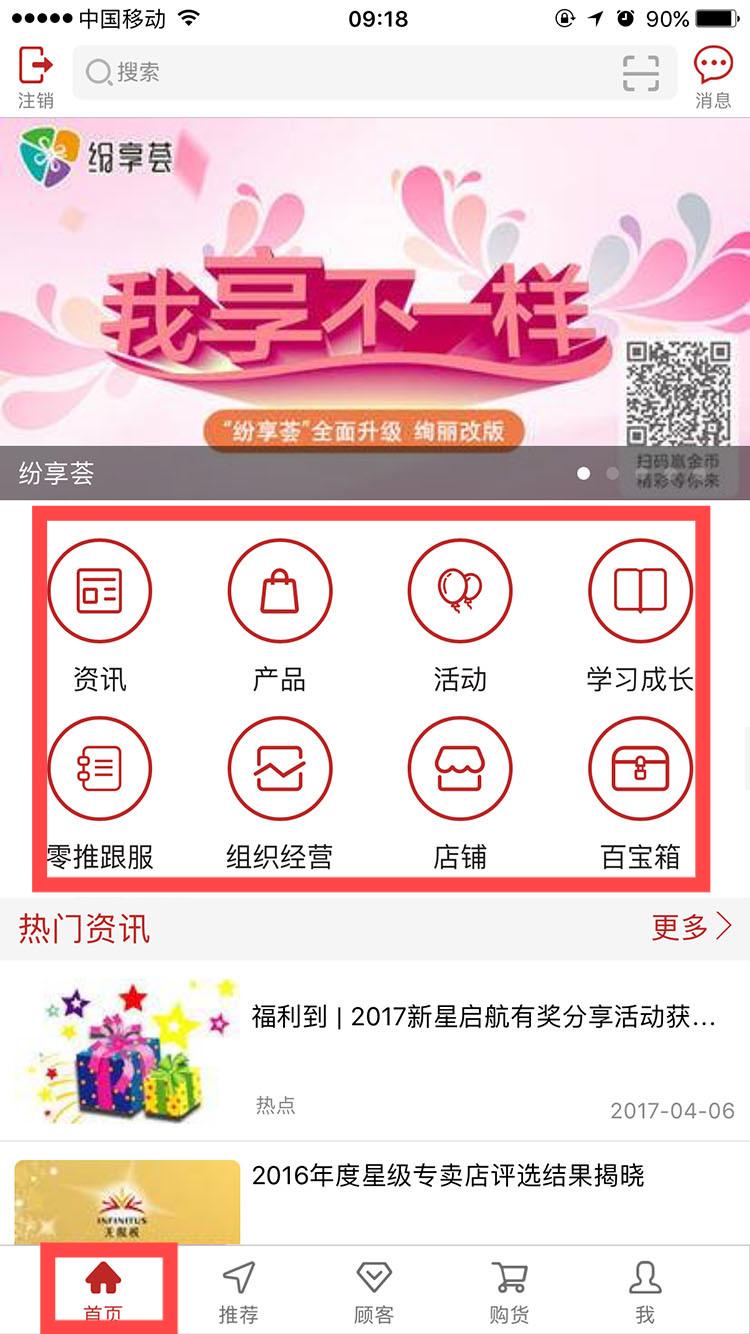Open the 消息 messages icon

point(713,77)
